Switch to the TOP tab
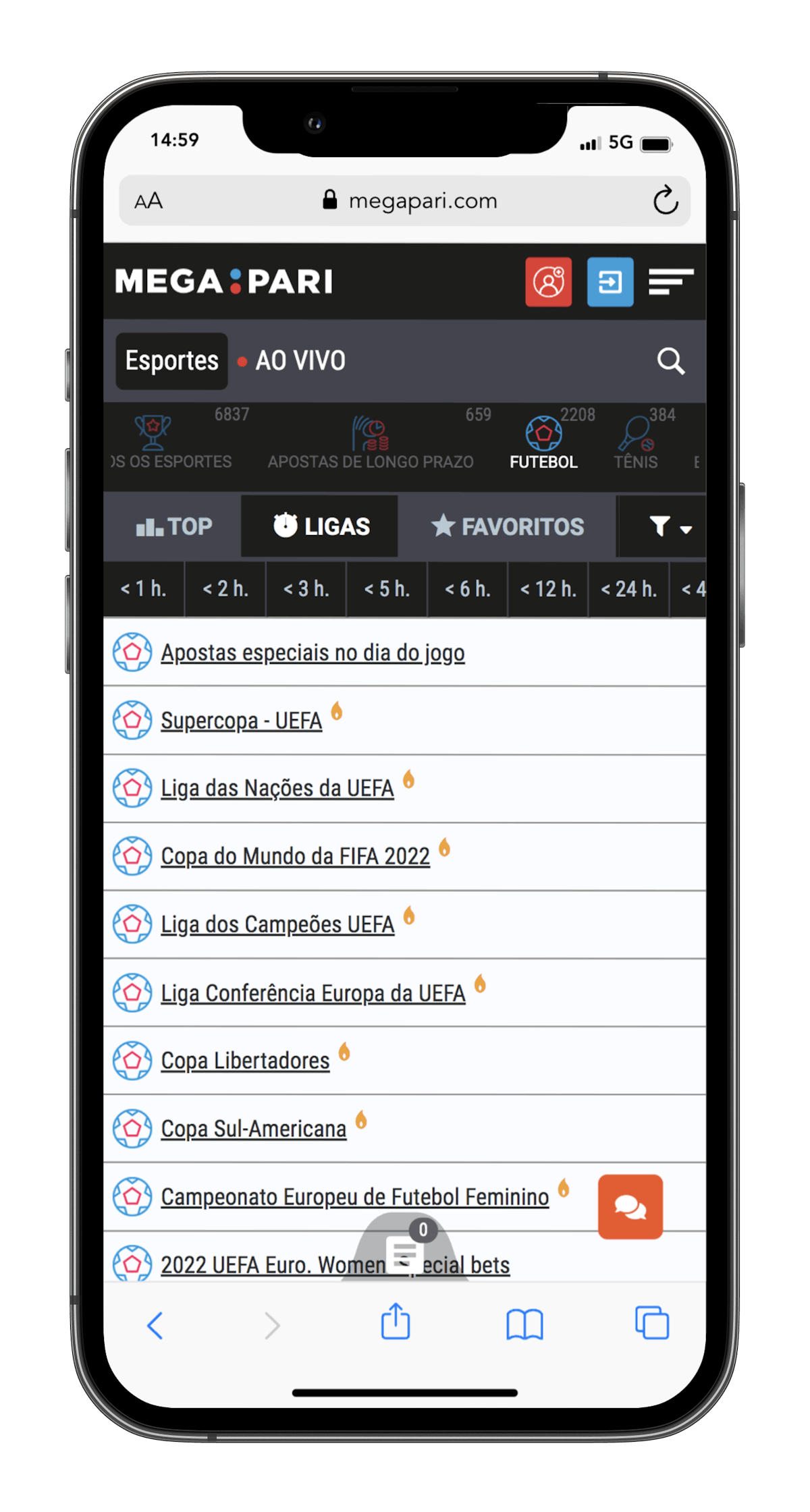This screenshot has height=1512, width=810. [173, 526]
